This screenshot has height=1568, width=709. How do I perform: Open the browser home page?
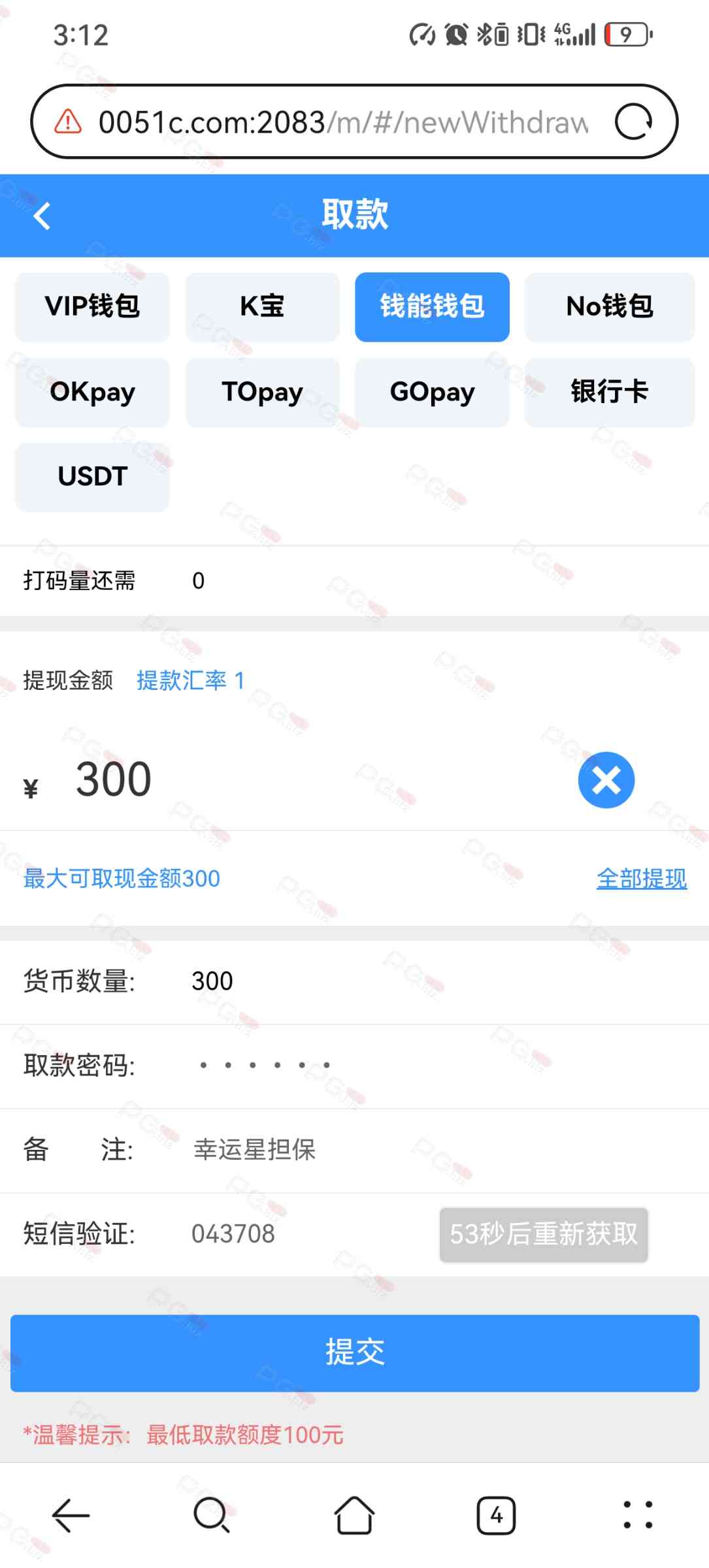pyautogui.click(x=354, y=1515)
